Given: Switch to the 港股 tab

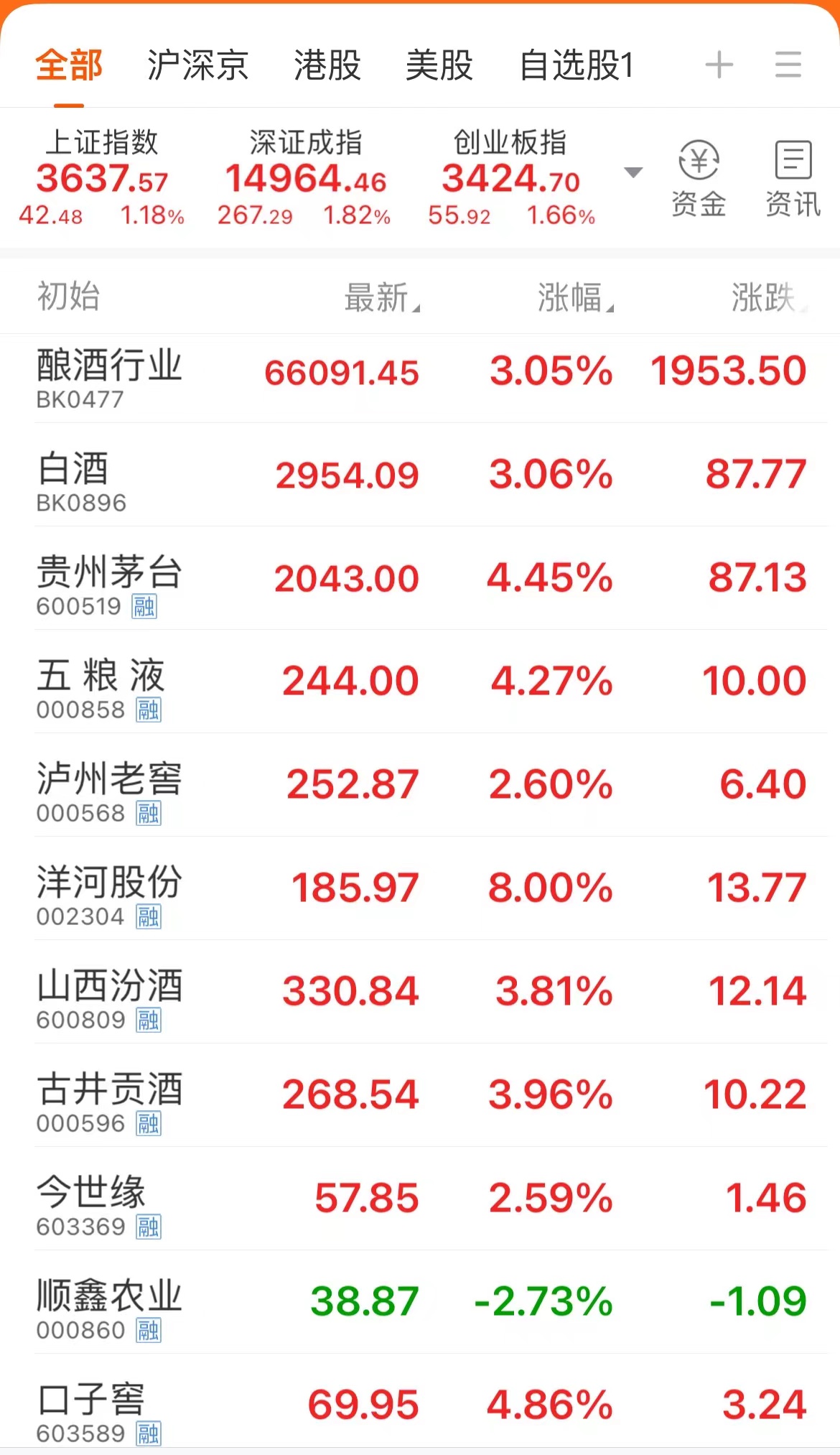Looking at the screenshot, I should click(x=327, y=65).
